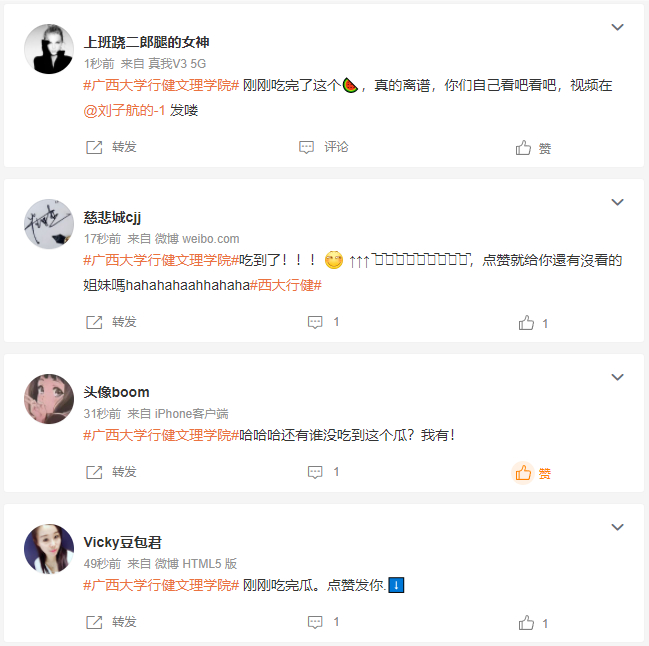
Task: Open #广西大学行健文理学院# hashtag in Vicky豆包君's post
Action: (x=160, y=585)
